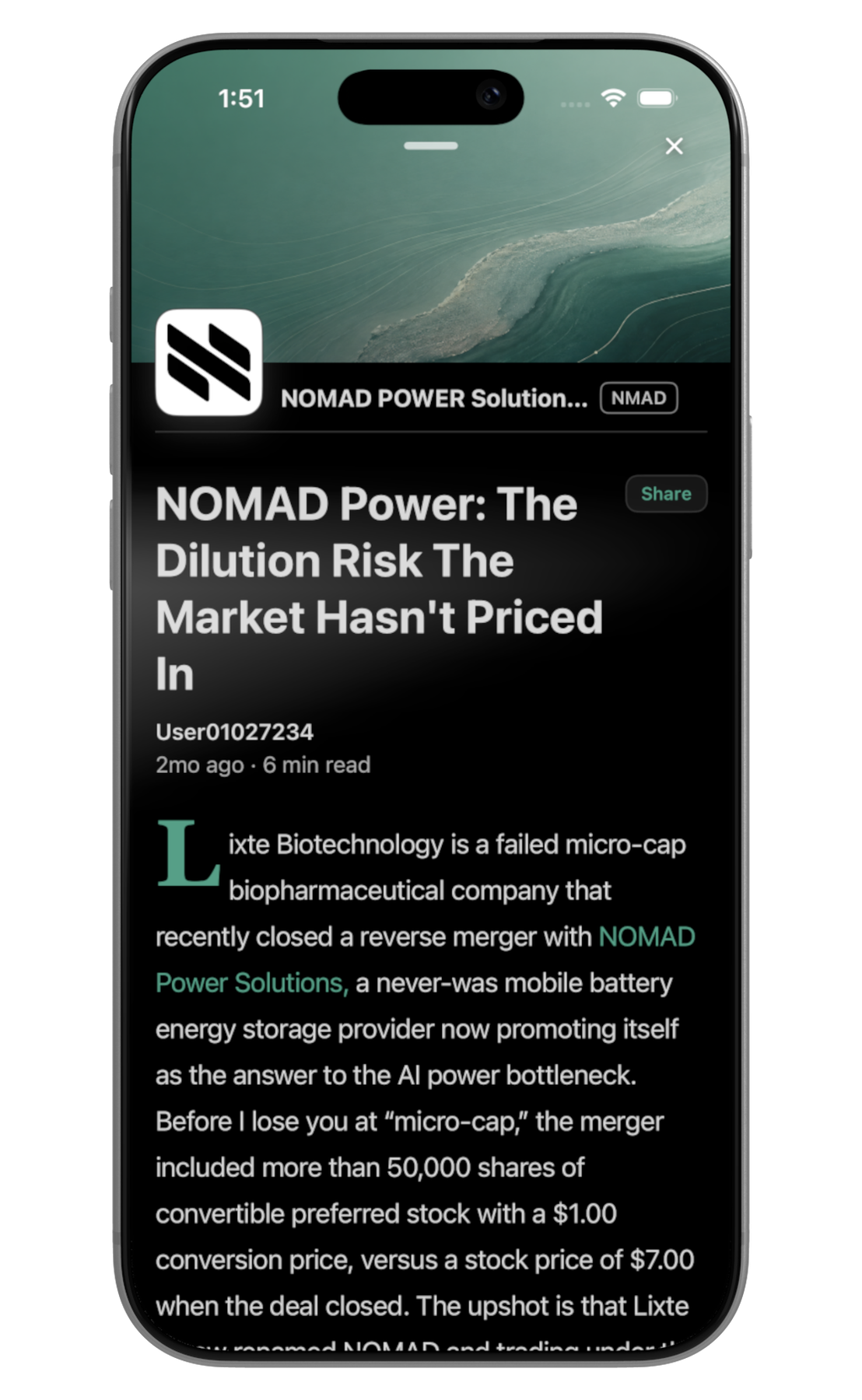
Task: Open the NOMAD Power Solutions inline link
Action: point(425,960)
